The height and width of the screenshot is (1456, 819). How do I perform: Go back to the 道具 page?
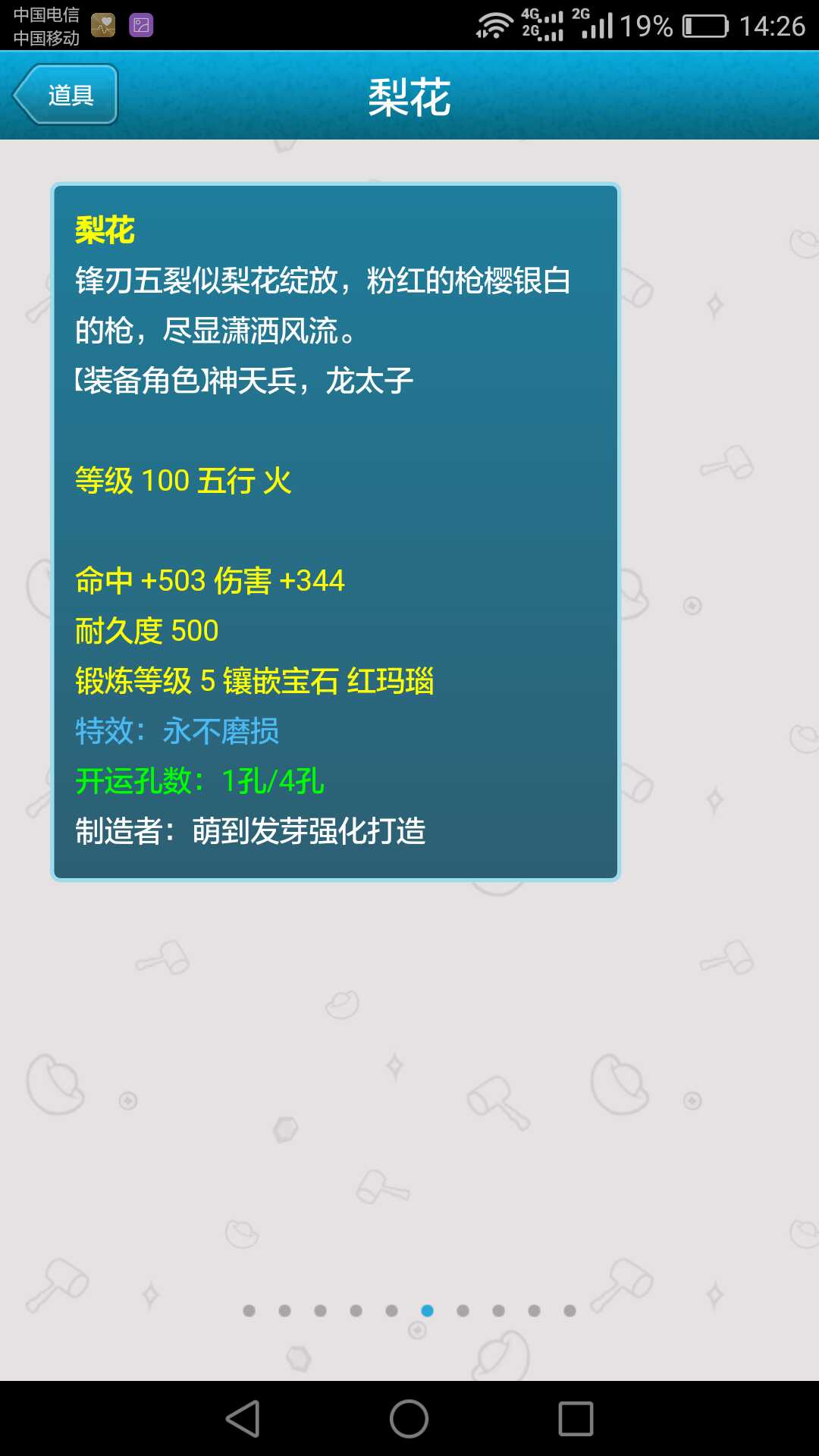coord(66,95)
